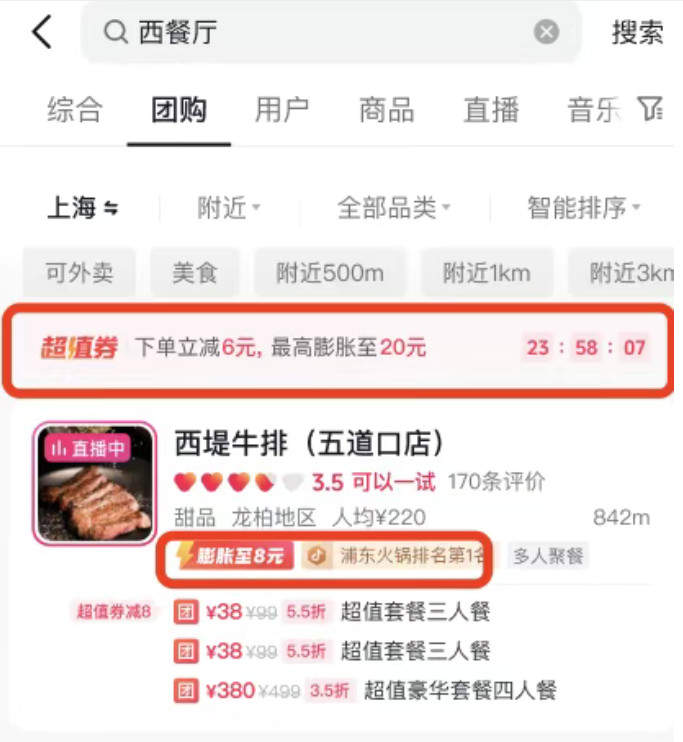This screenshot has height=742, width=683.
Task: Expand the 附近 dropdown
Action: 228,208
